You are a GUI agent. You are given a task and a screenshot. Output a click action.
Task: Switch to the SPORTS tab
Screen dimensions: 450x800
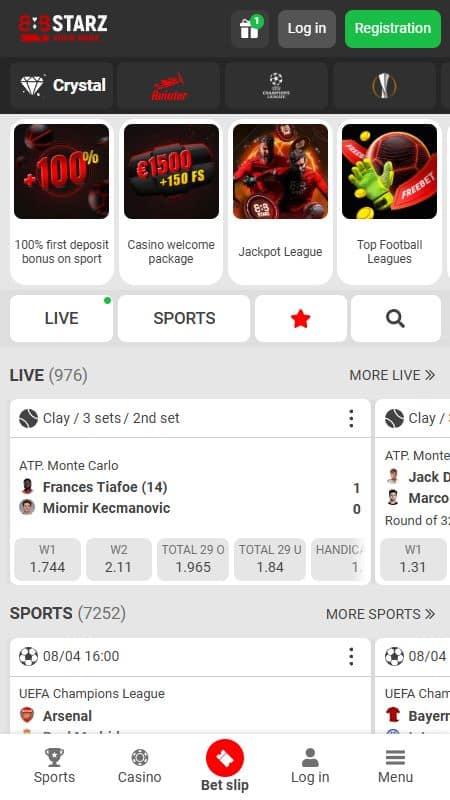pyautogui.click(x=184, y=318)
